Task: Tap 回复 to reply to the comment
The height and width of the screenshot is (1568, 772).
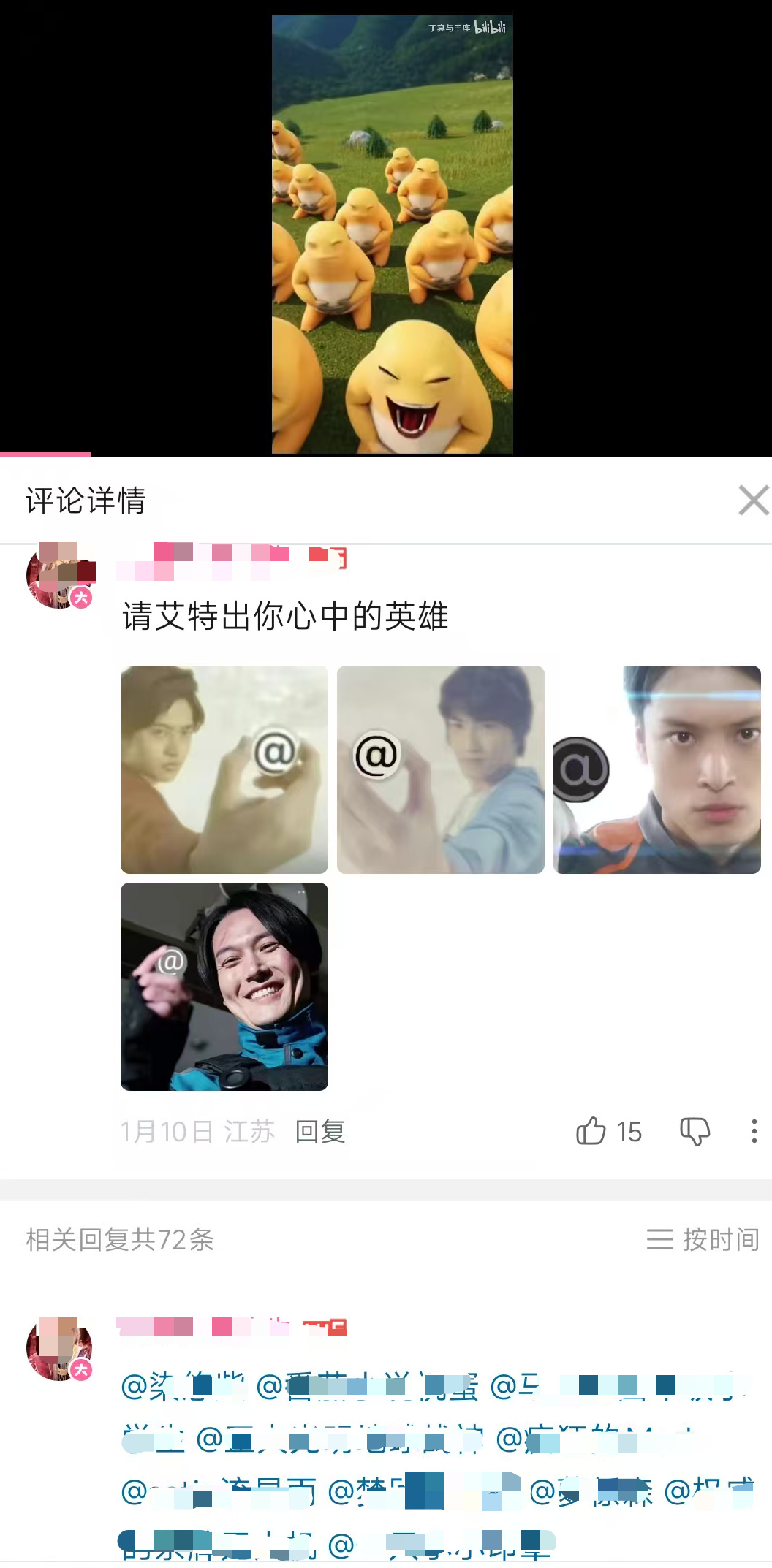Action: pyautogui.click(x=320, y=1131)
